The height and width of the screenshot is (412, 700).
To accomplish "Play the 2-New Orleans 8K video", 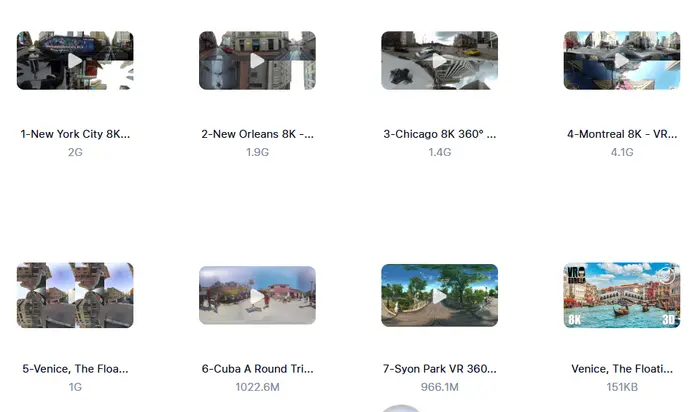I will pos(257,60).
